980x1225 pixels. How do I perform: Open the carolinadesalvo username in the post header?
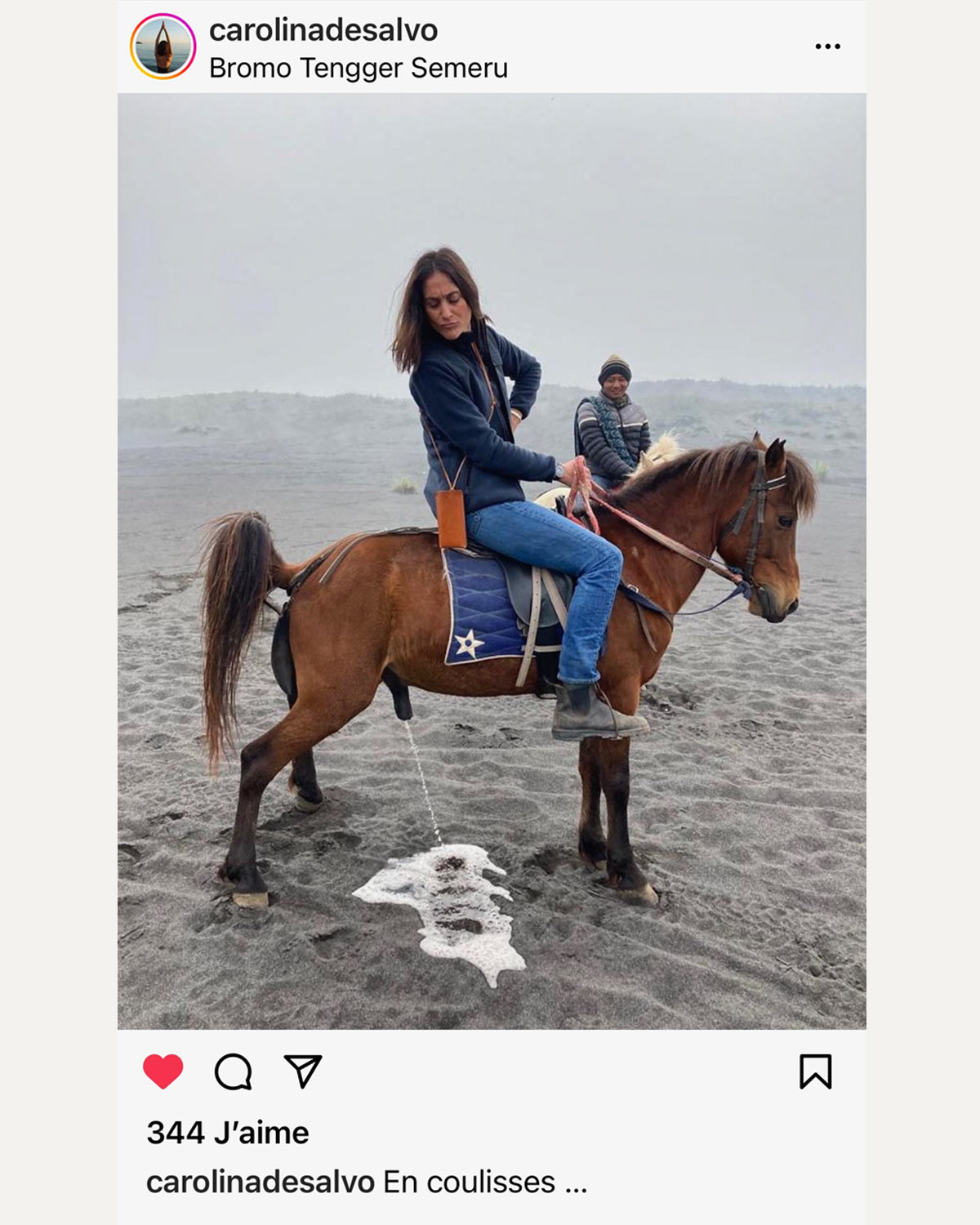click(323, 30)
